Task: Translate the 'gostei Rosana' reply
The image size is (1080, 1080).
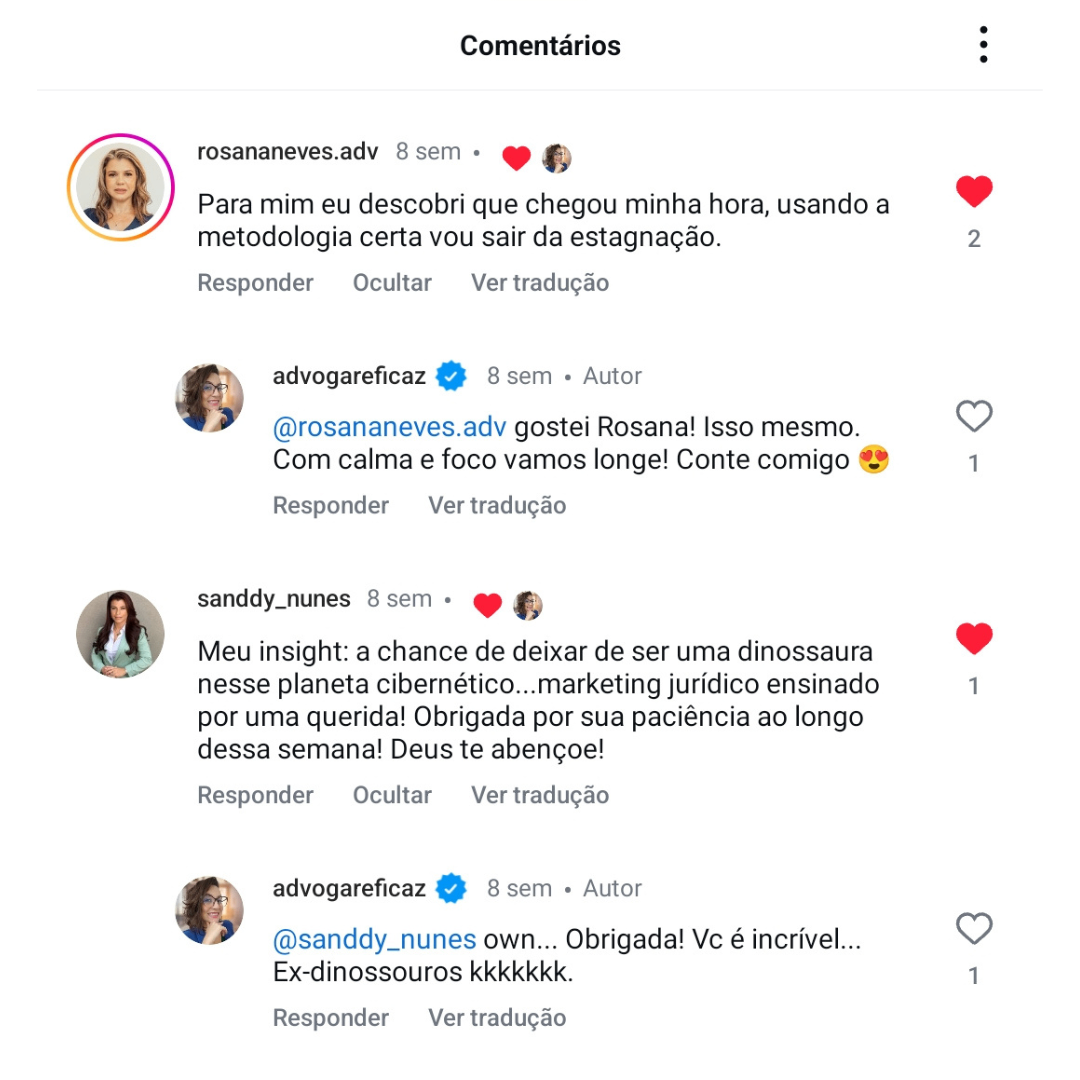Action: [497, 506]
